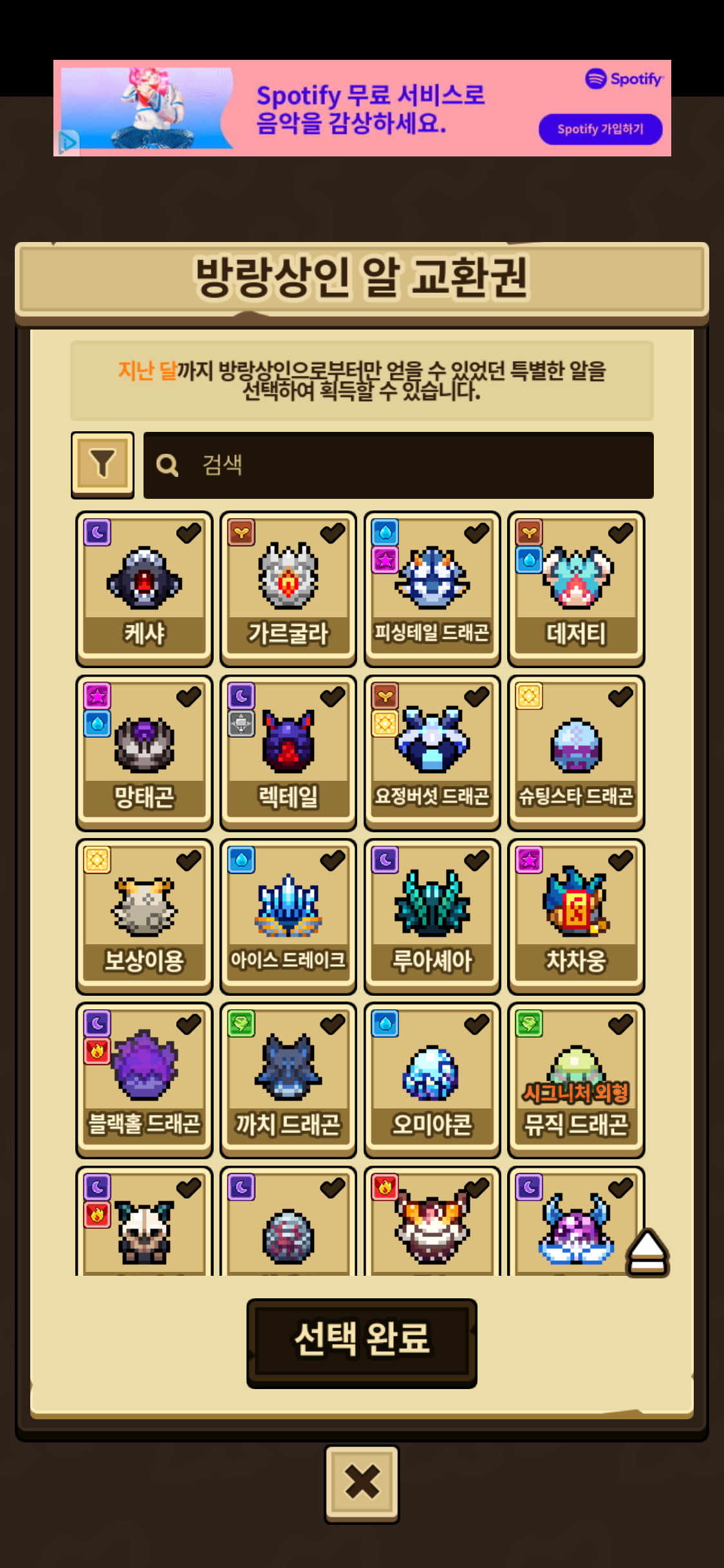Select the 슈팅스타 드래곤 egg
The width and height of the screenshot is (724, 1568).
click(x=577, y=752)
